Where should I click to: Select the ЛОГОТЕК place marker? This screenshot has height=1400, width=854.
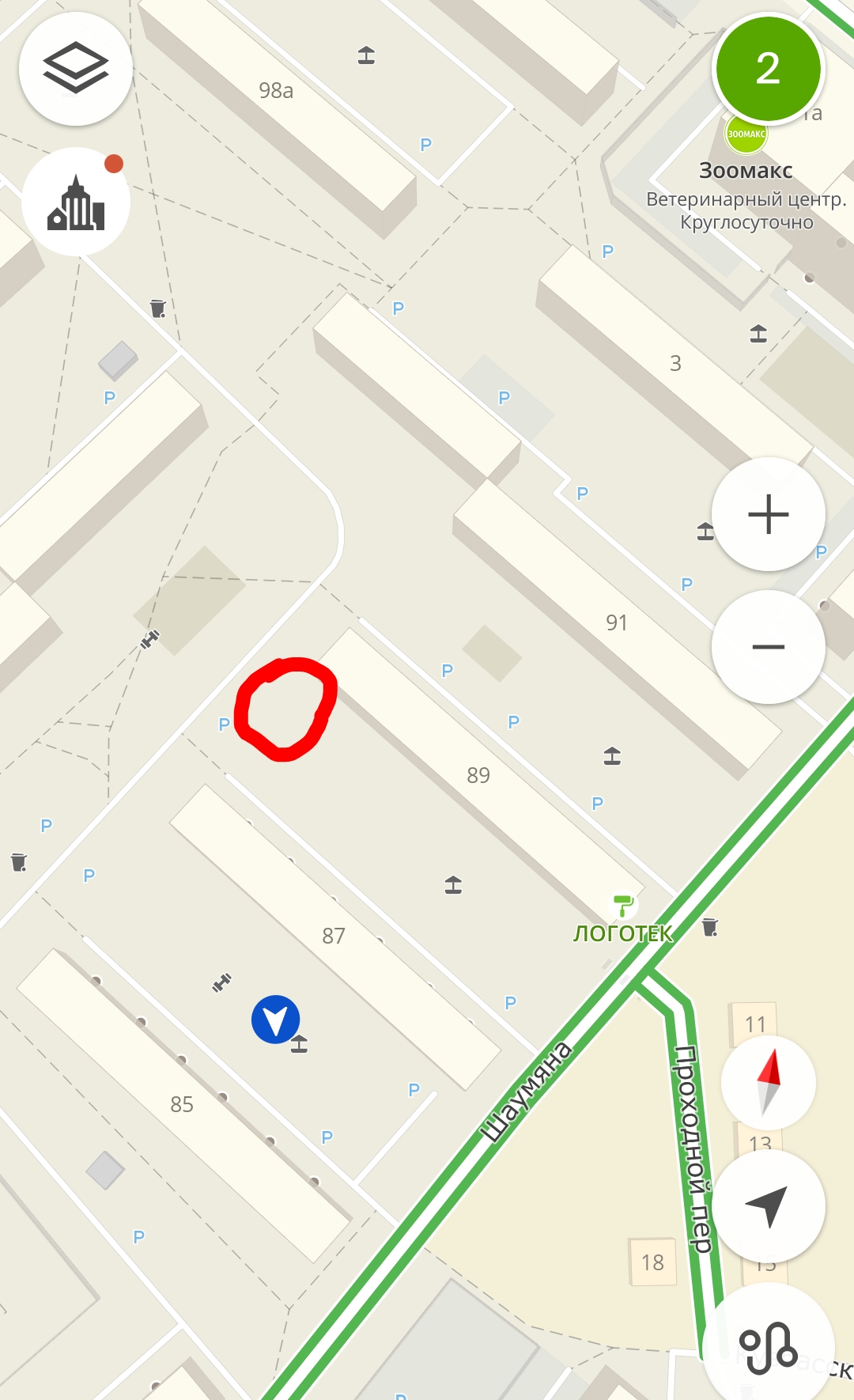623,905
